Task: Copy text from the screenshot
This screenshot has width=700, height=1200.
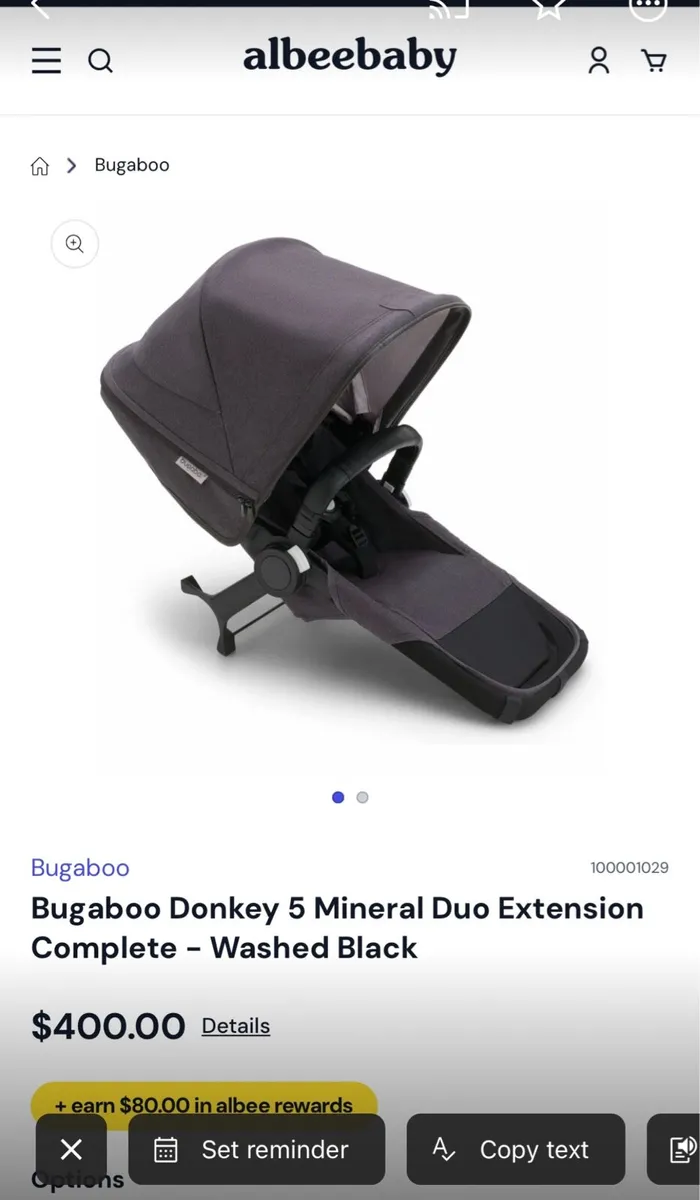Action: click(515, 1150)
